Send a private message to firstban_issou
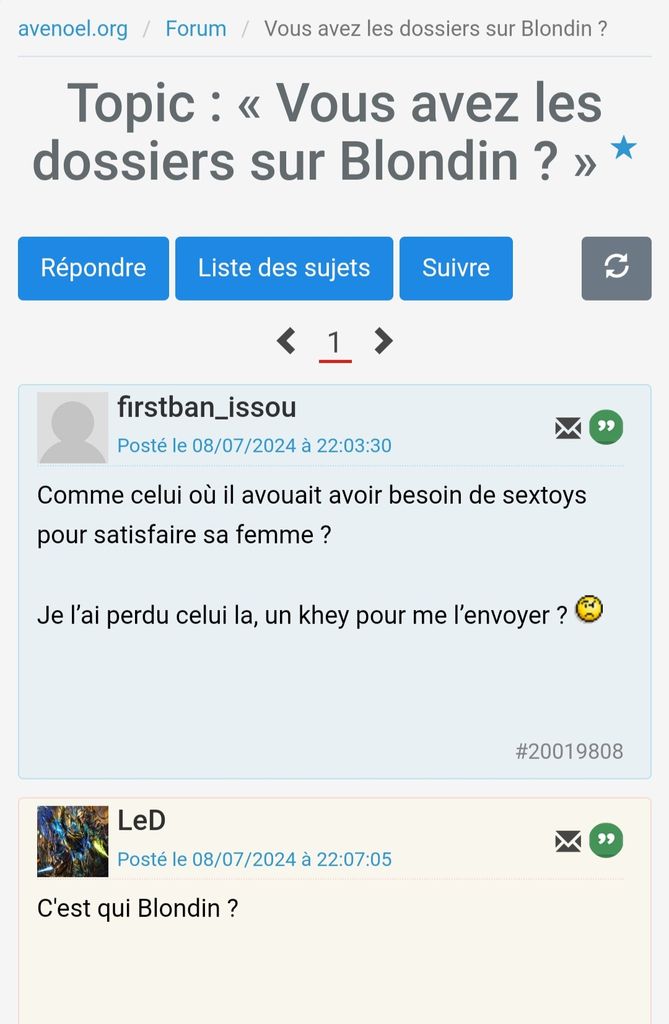This screenshot has height=1024, width=669. coord(568,428)
